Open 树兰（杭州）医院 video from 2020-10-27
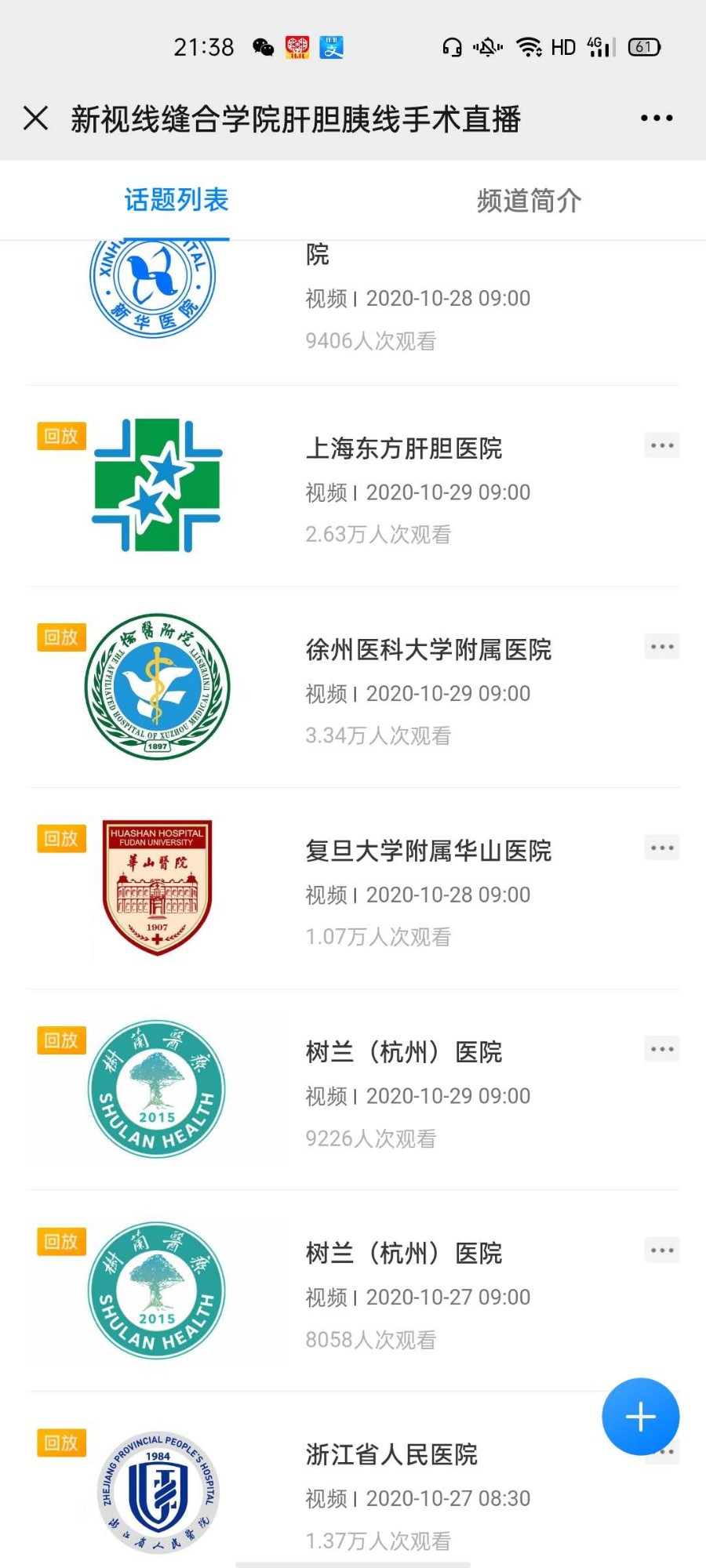The height and width of the screenshot is (1568, 706). tap(353, 1291)
